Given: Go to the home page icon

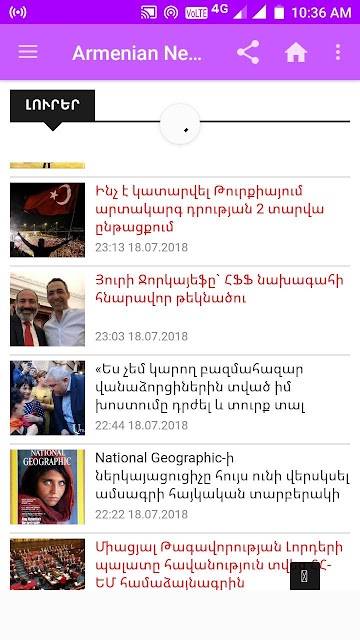Looking at the screenshot, I should [296, 52].
